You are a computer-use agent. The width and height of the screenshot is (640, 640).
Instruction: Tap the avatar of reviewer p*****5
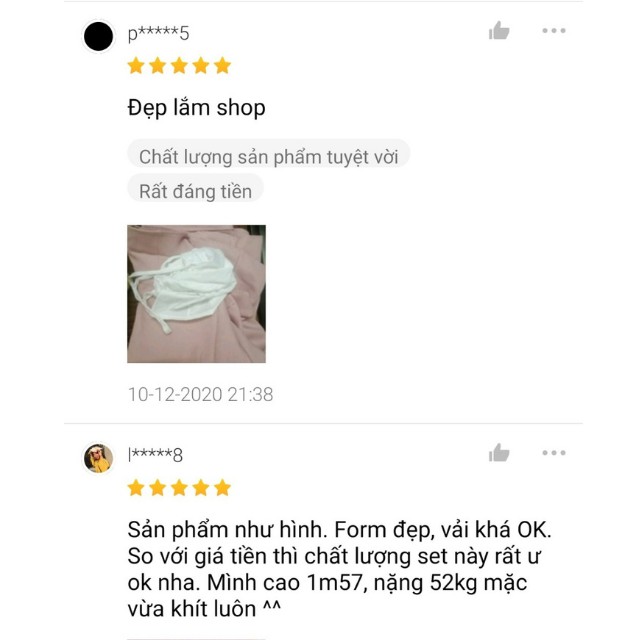tap(98, 36)
